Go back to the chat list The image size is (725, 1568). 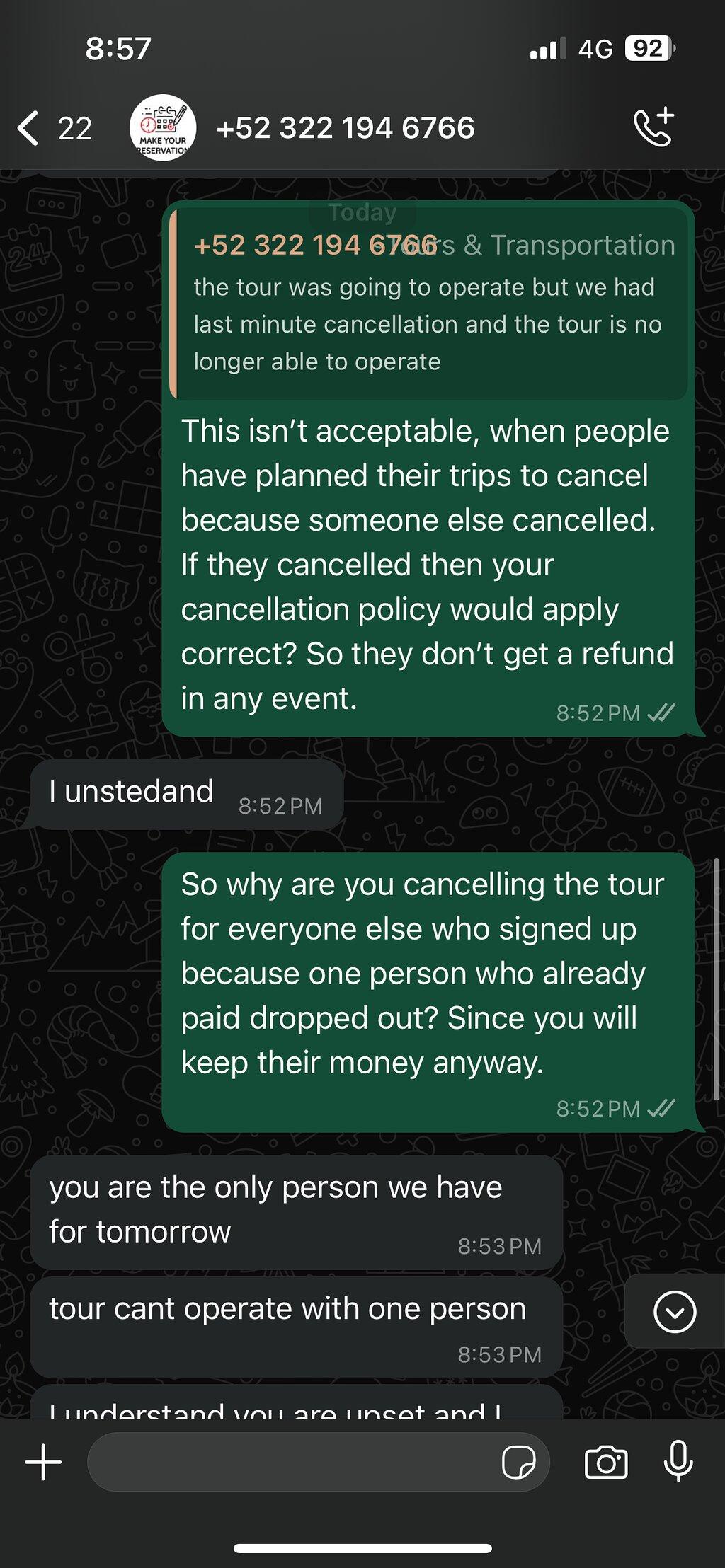coord(54,129)
